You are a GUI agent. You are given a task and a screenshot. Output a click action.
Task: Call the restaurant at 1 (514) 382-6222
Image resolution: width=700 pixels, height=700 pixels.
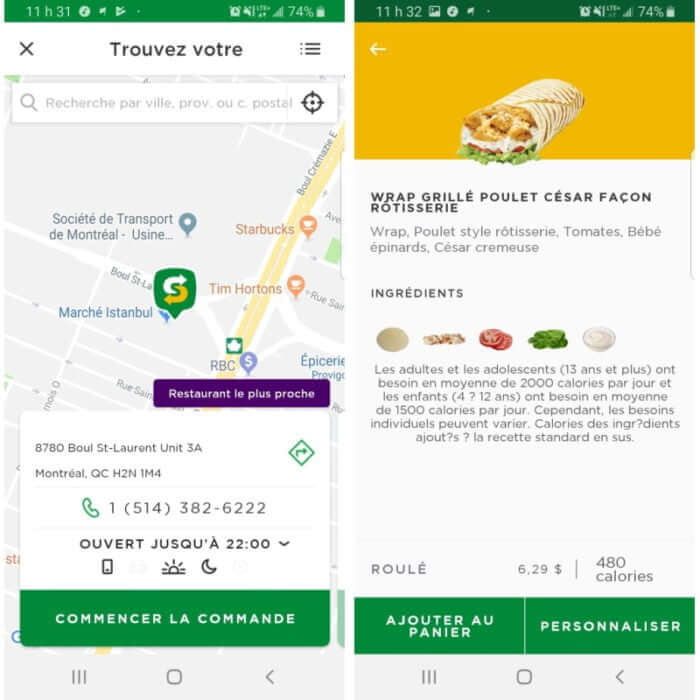click(175, 508)
